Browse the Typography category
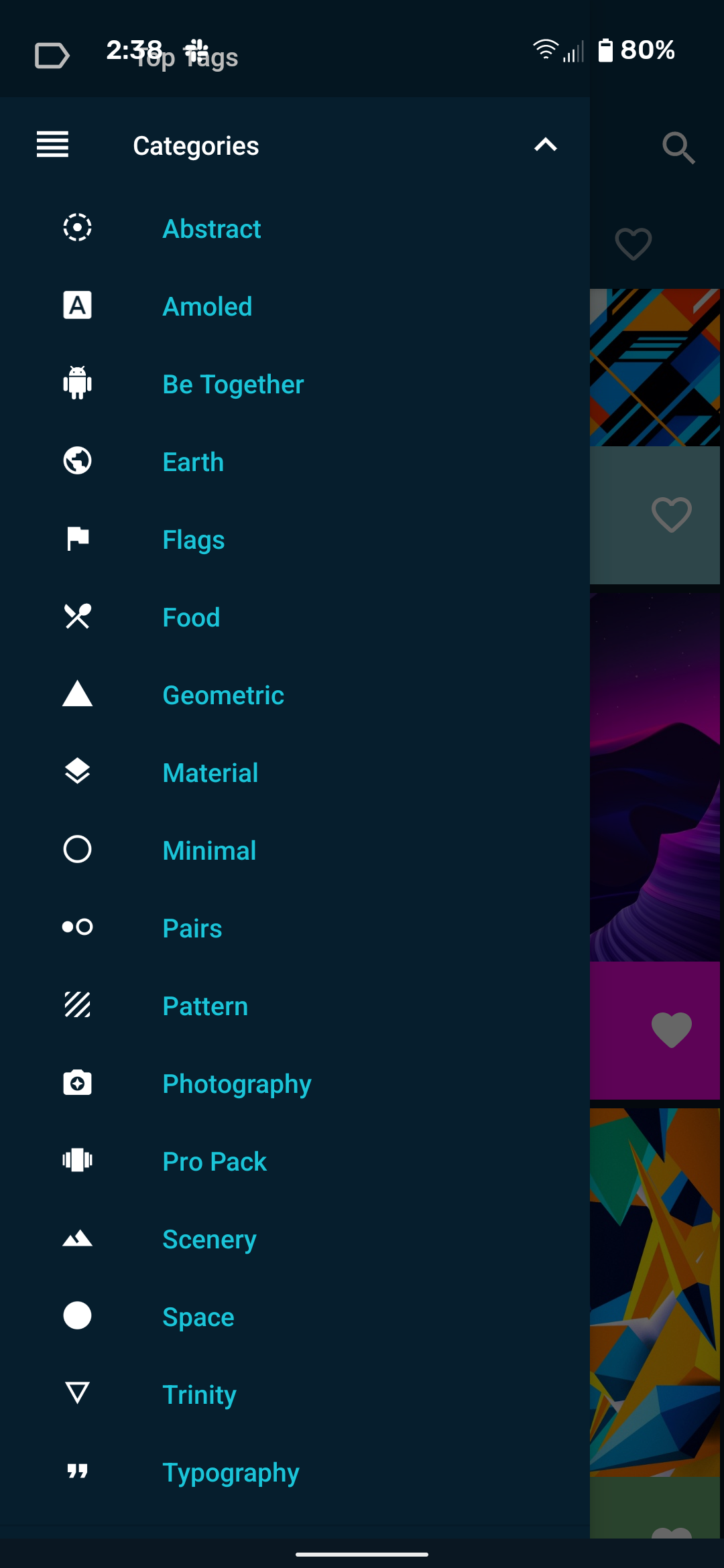 click(231, 1472)
